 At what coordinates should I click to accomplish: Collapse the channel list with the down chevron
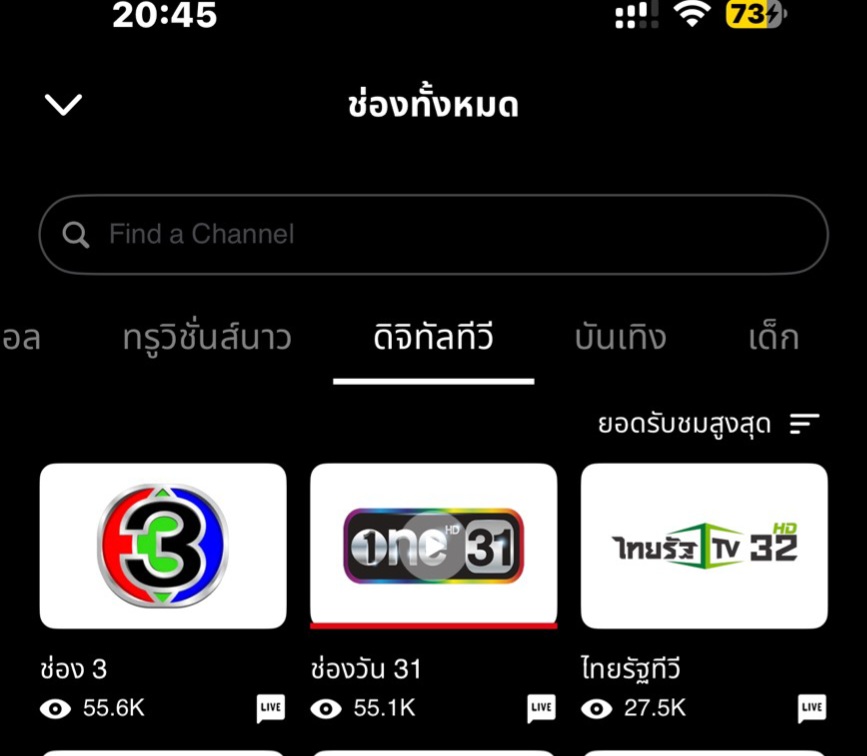64,104
